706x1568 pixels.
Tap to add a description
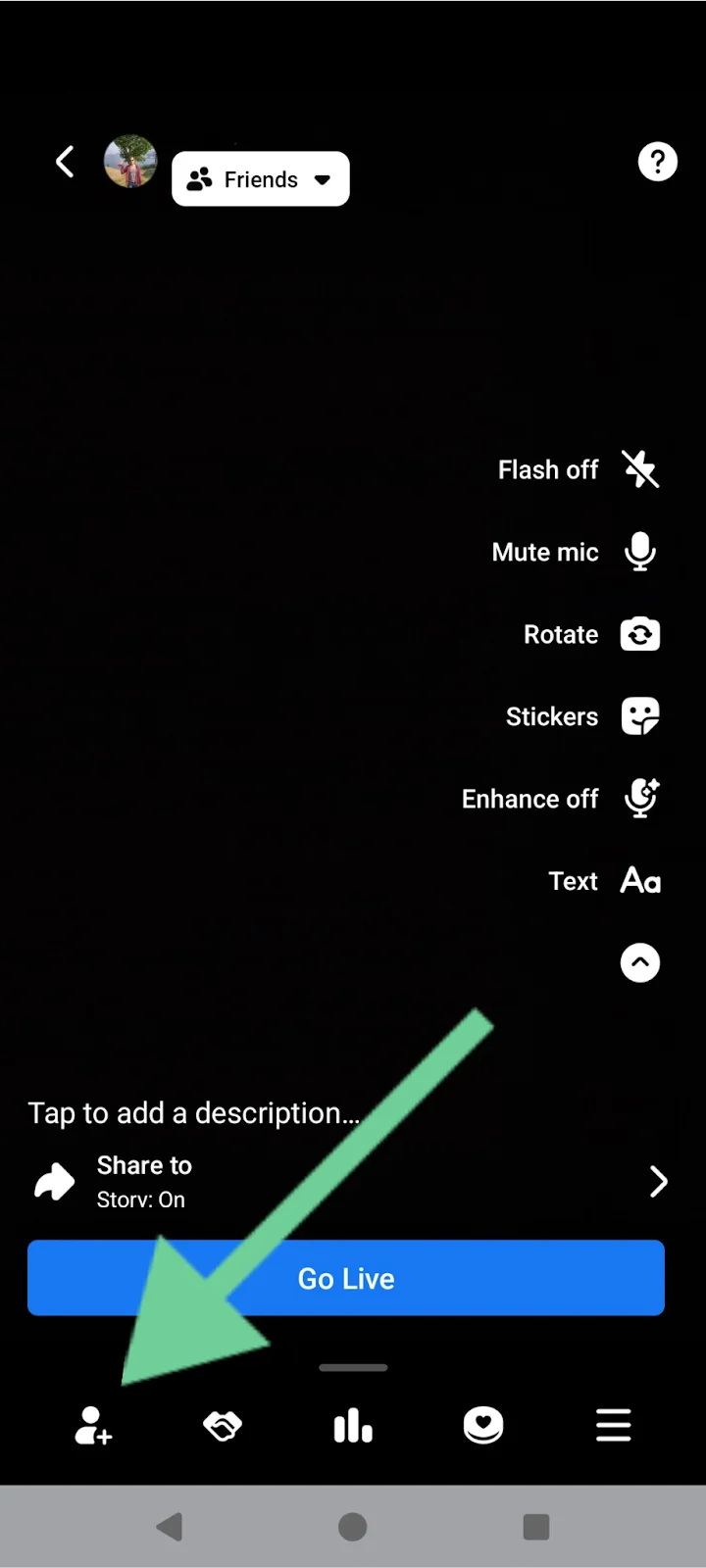point(194,1113)
